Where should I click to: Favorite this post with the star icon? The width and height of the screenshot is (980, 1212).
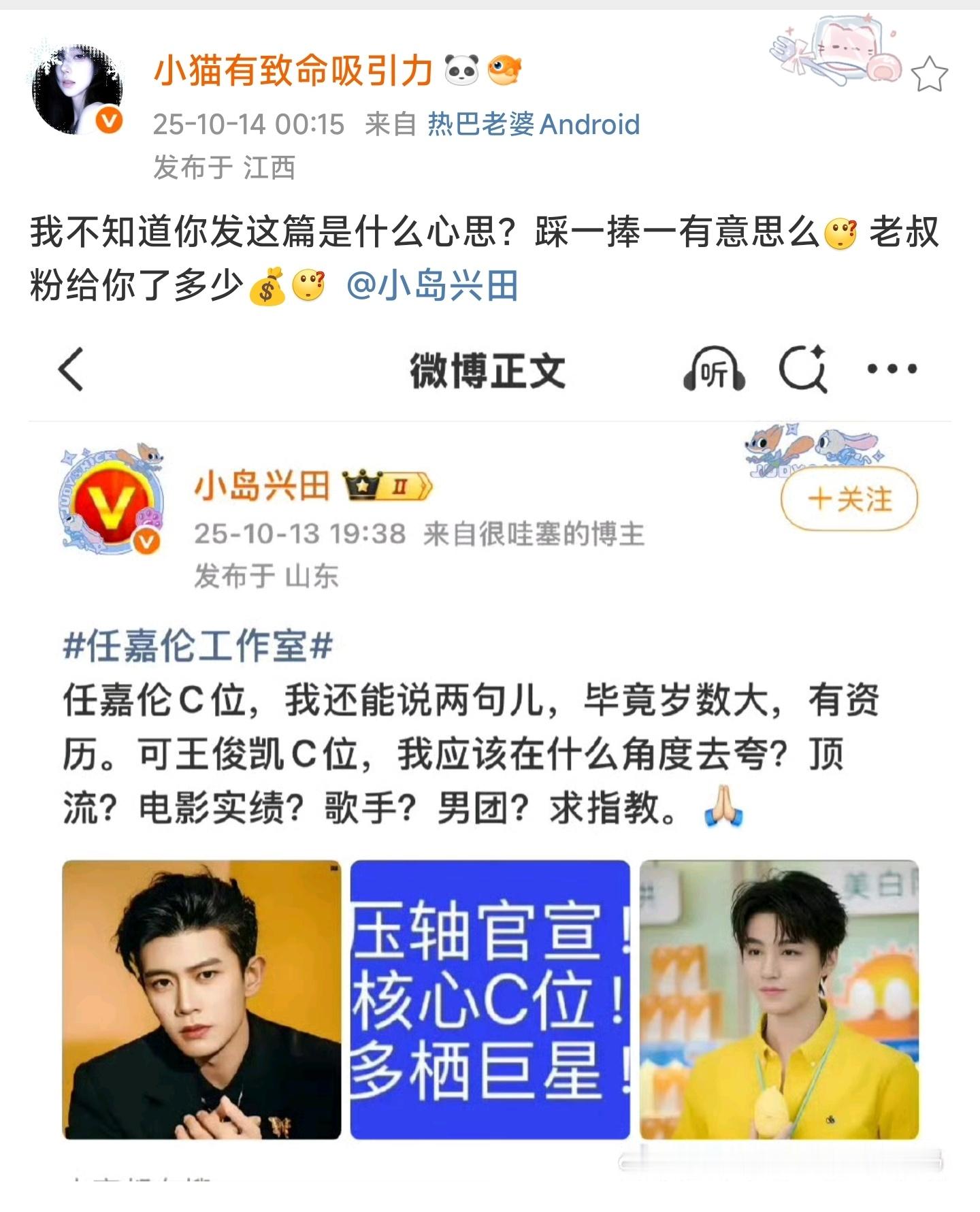click(x=929, y=75)
